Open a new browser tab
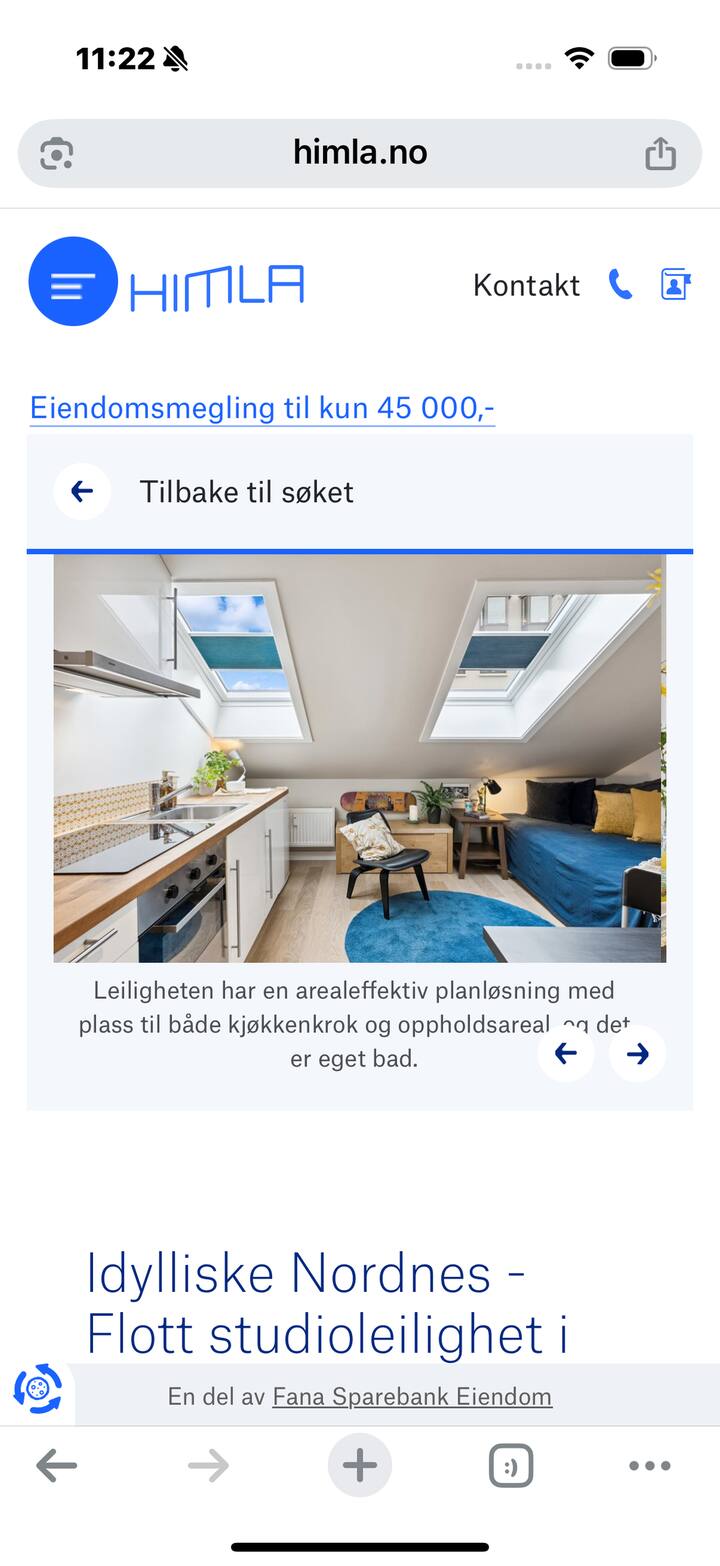Image resolution: width=720 pixels, height=1566 pixels. pyautogui.click(x=360, y=1466)
